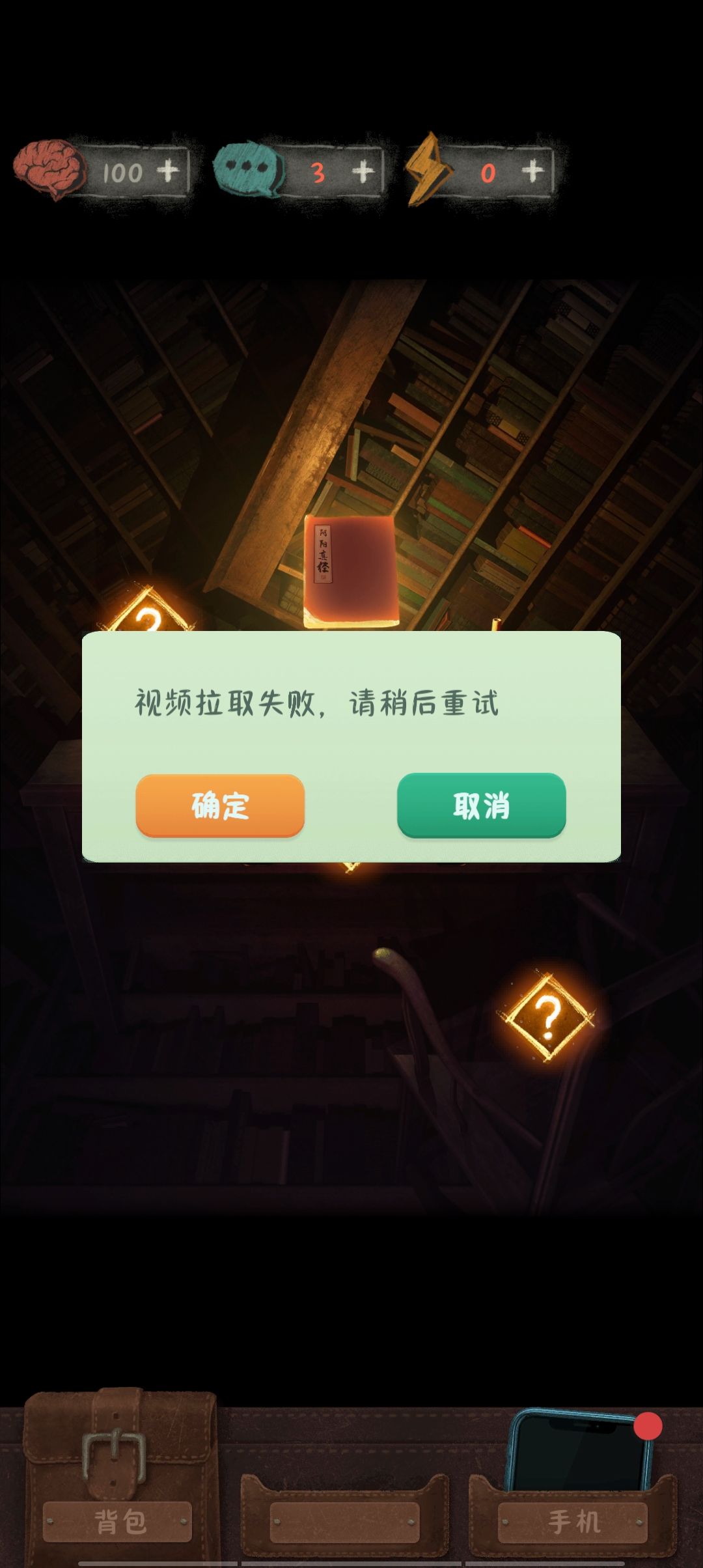This screenshot has height=1568, width=703.
Task: Dismiss the dialog with 取消
Action: coord(481,805)
